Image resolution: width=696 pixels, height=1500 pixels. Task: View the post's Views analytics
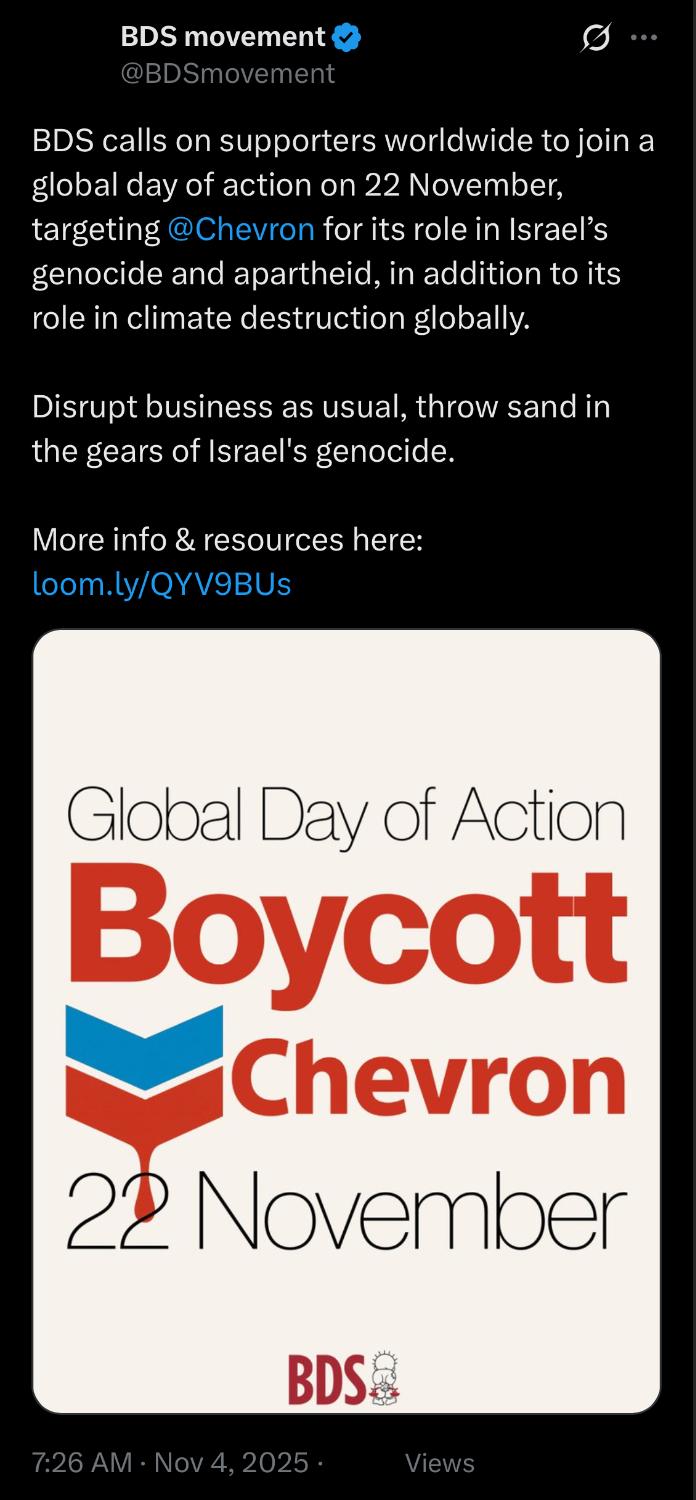coord(439,1463)
